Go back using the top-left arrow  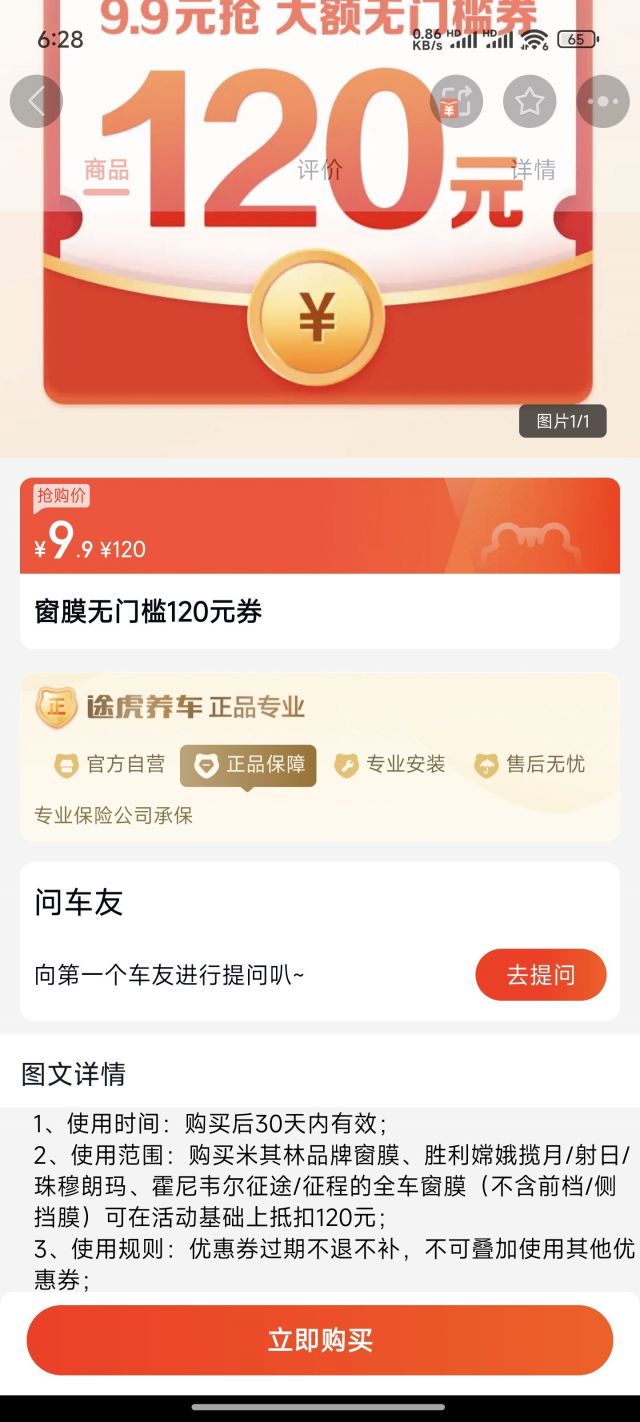(x=36, y=101)
